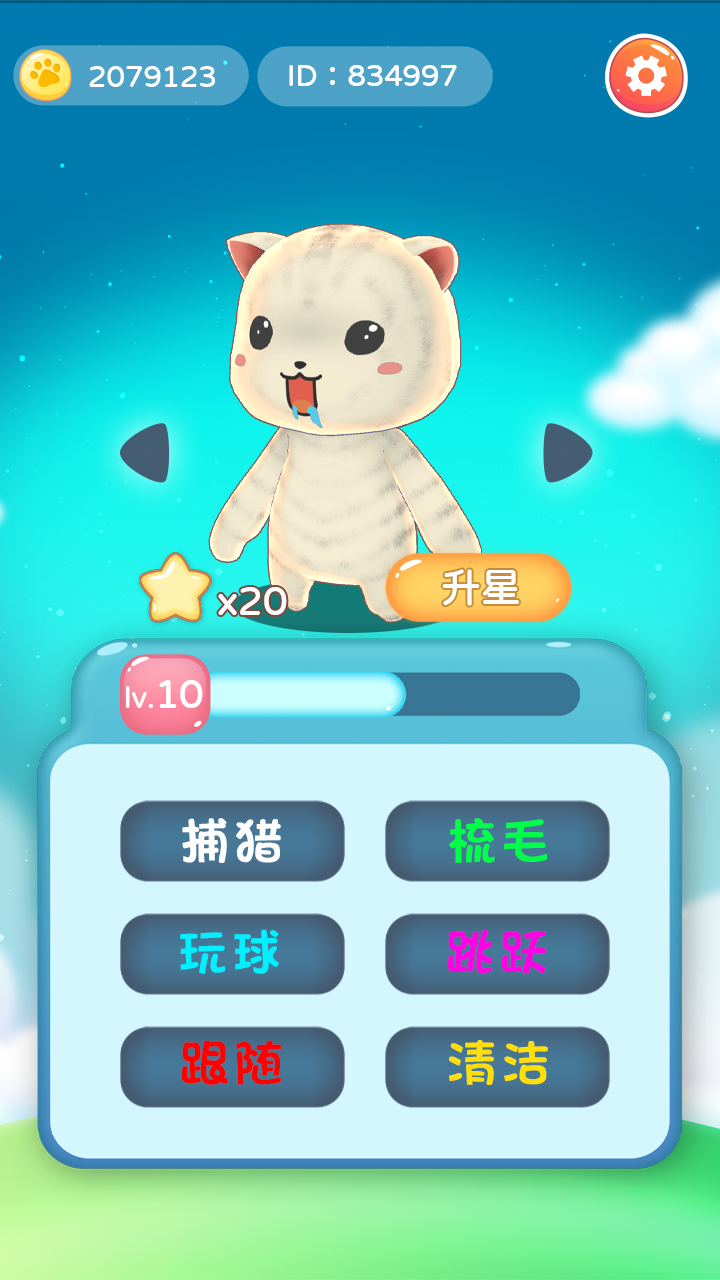This screenshot has width=720, height=1280.
Task: Select the 捕猎 action
Action: (x=232, y=841)
